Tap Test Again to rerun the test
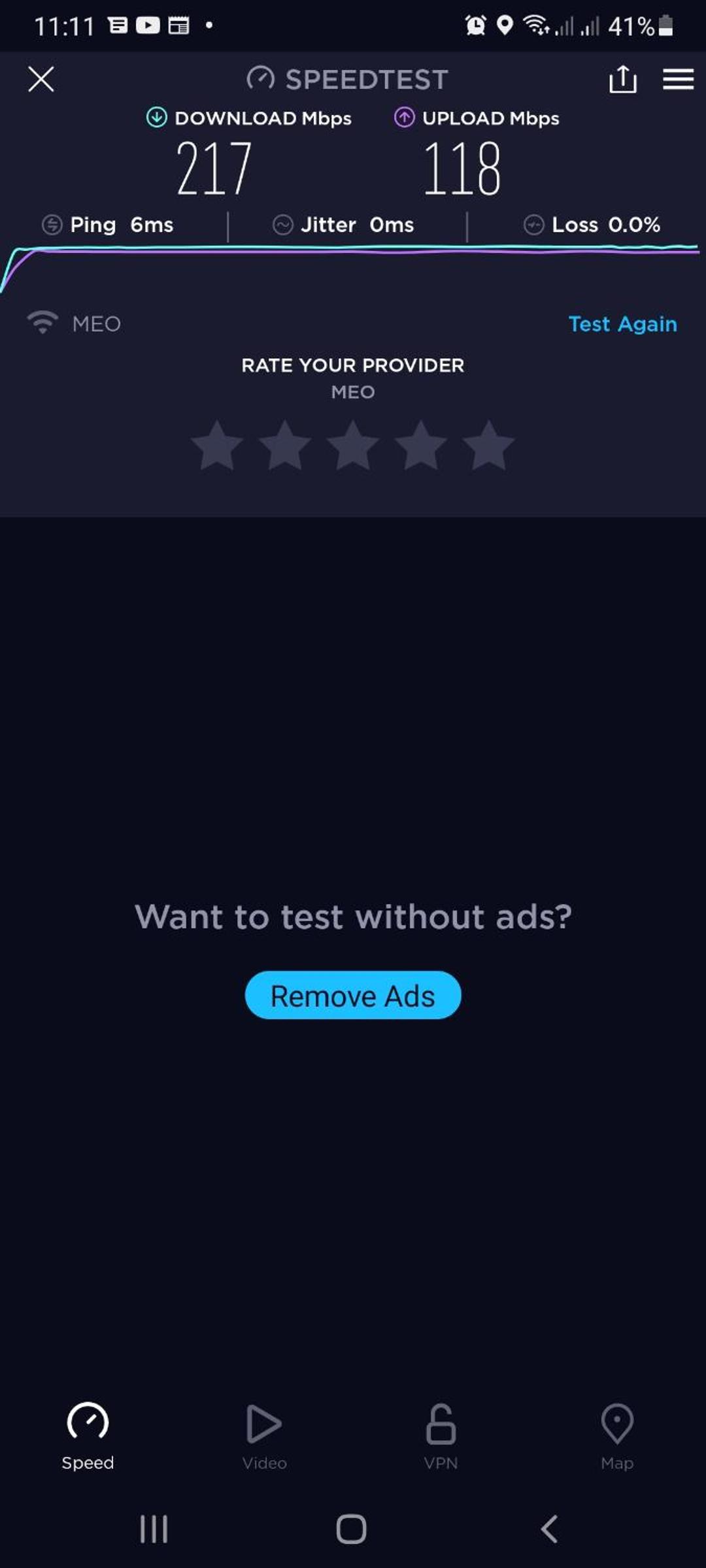The height and width of the screenshot is (1568, 706). pyautogui.click(x=622, y=323)
